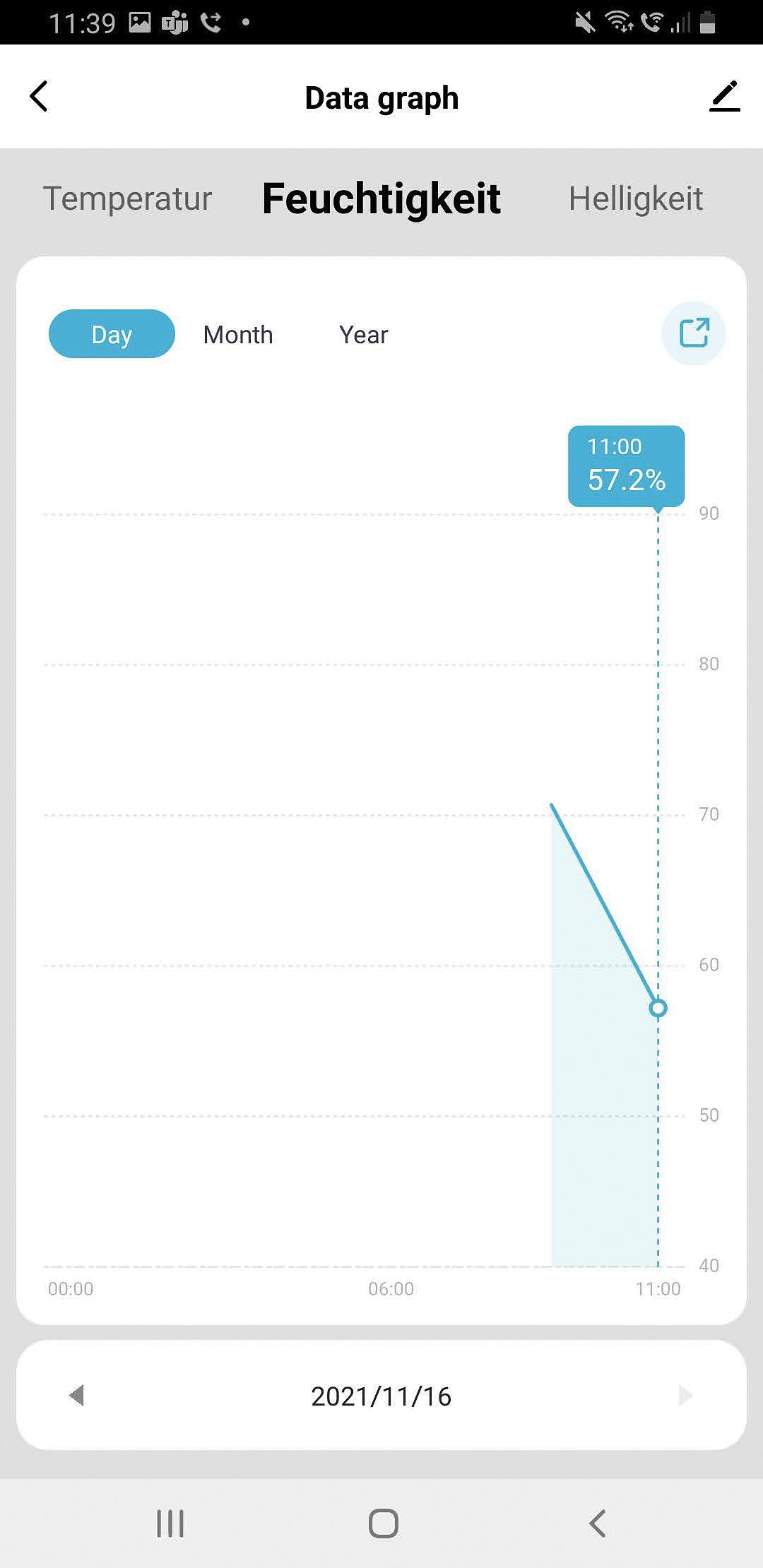Go to the previous day's data

click(77, 1395)
